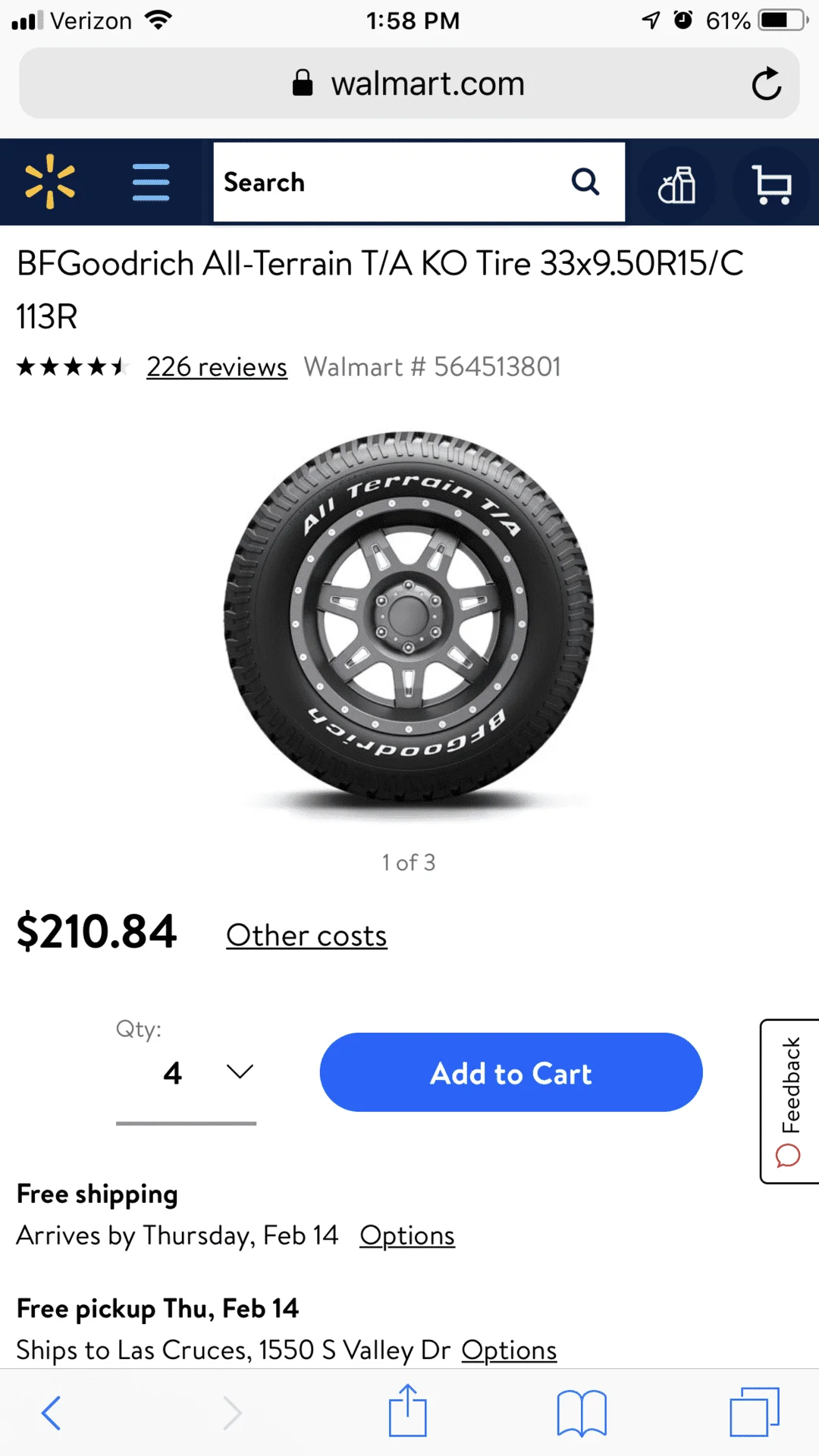The width and height of the screenshot is (819, 1456).
Task: View the tire product image
Action: pyautogui.click(x=409, y=618)
